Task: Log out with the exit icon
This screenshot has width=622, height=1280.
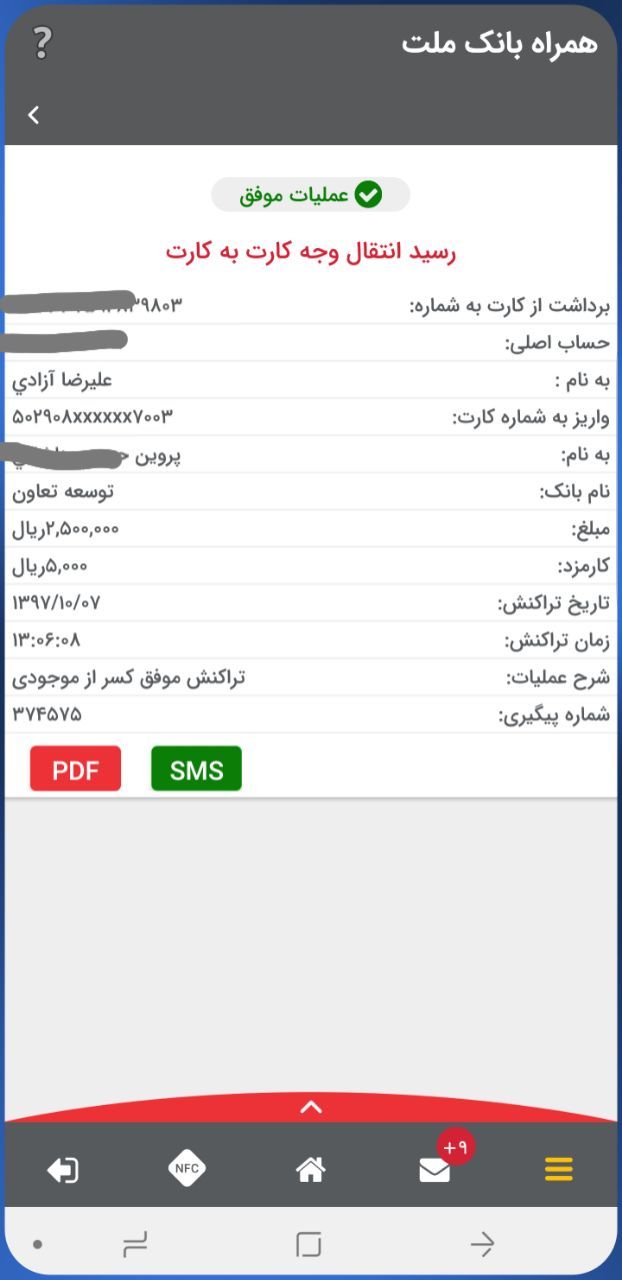Action: [63, 1170]
